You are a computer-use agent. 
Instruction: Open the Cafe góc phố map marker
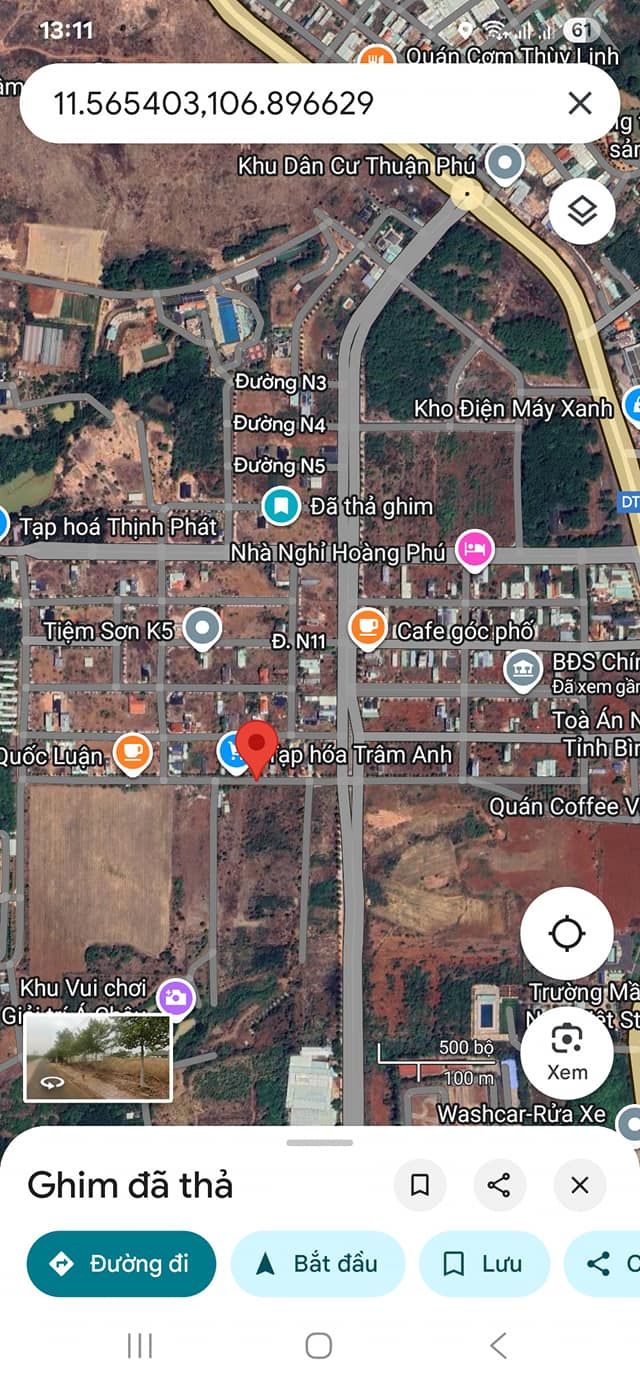point(368,628)
